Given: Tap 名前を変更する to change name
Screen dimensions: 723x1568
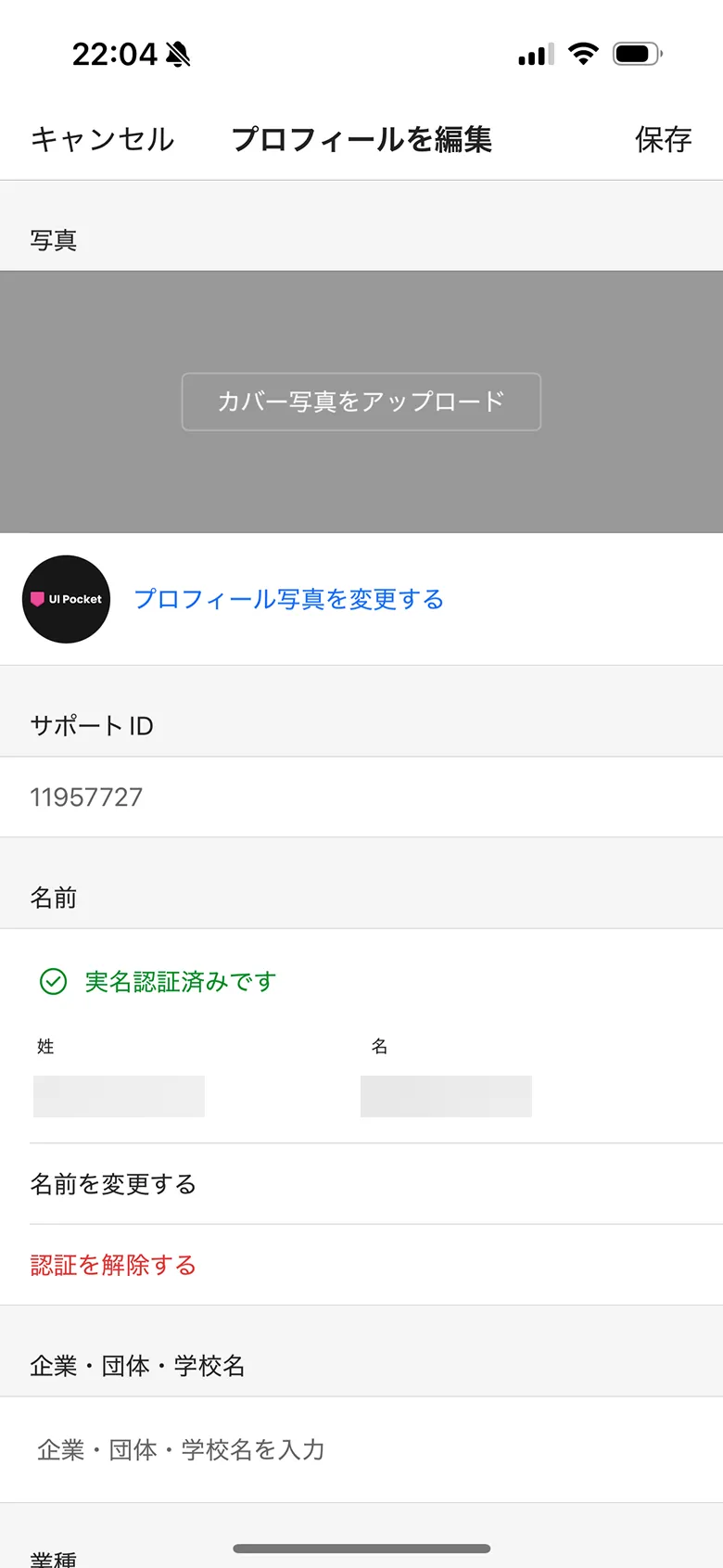Looking at the screenshot, I should (x=113, y=1184).
